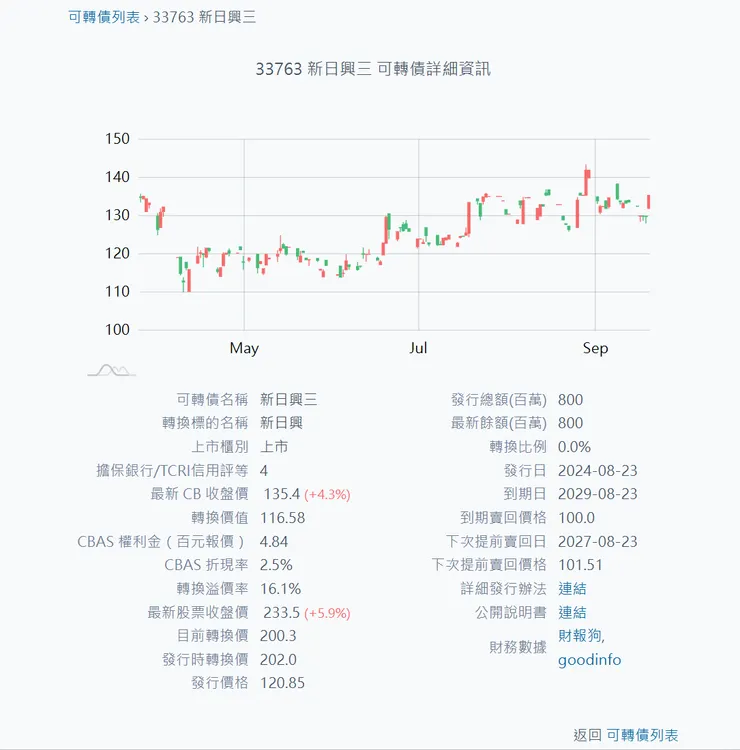Viewport: 740px width, 750px height.
Task: Select the Jul label on chart axis
Action: tap(418, 348)
